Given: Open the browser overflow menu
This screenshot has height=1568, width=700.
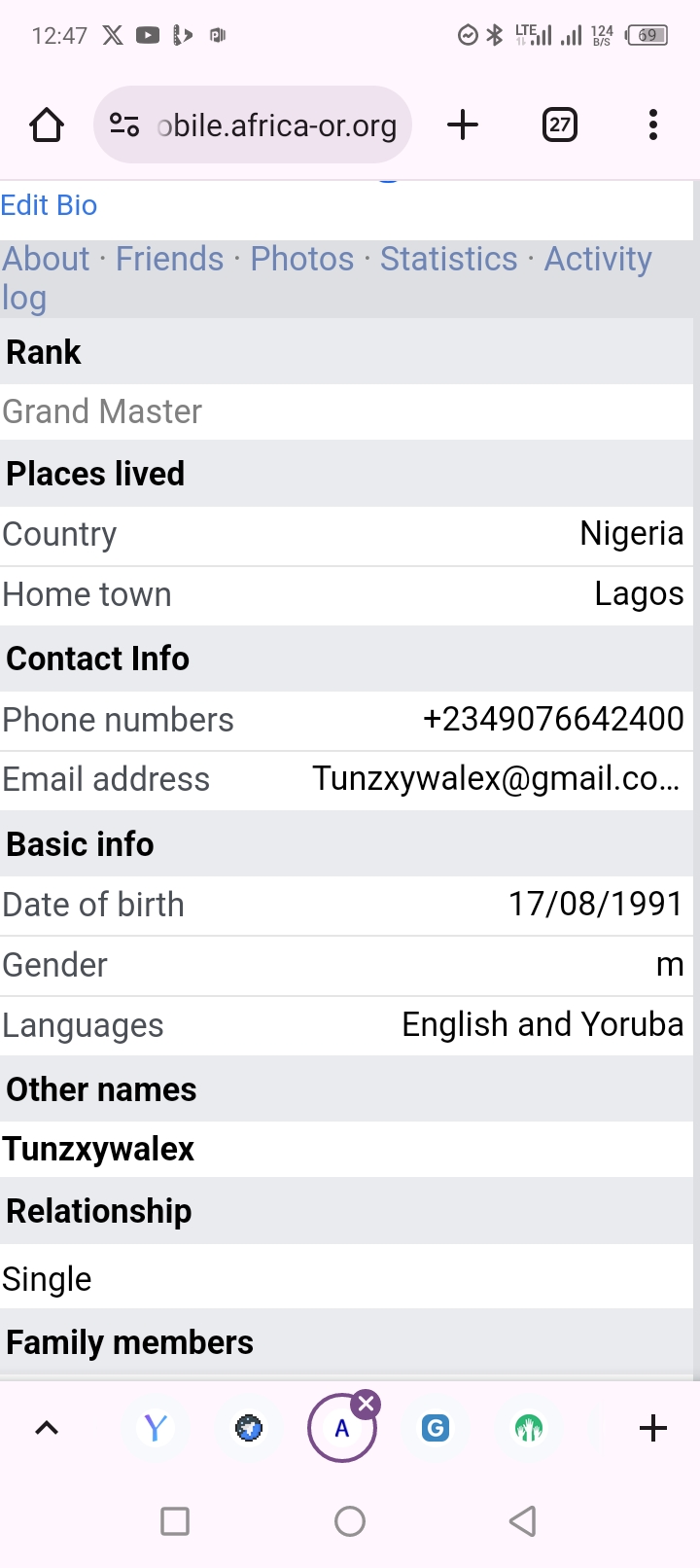Looking at the screenshot, I should point(653,125).
